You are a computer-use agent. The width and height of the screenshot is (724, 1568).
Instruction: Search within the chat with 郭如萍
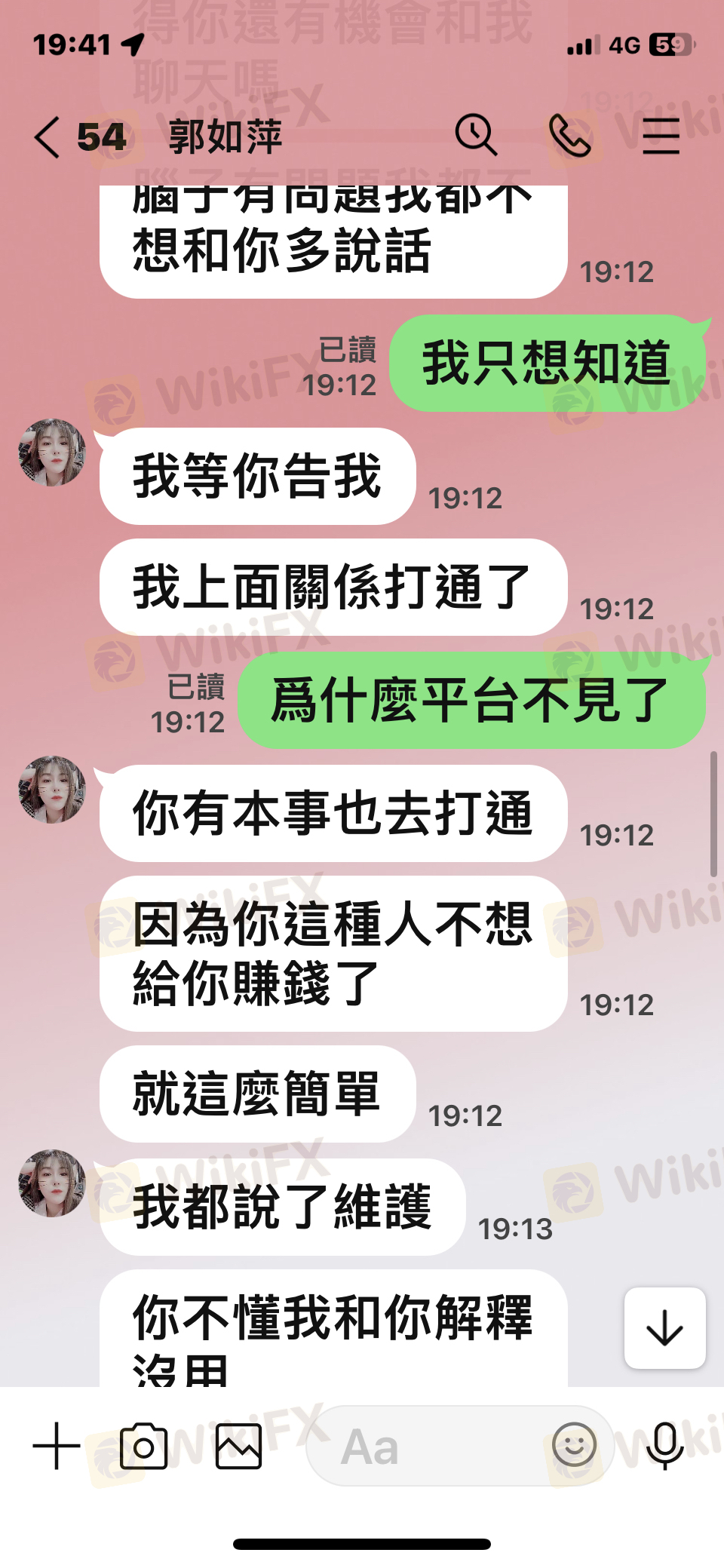tap(476, 136)
